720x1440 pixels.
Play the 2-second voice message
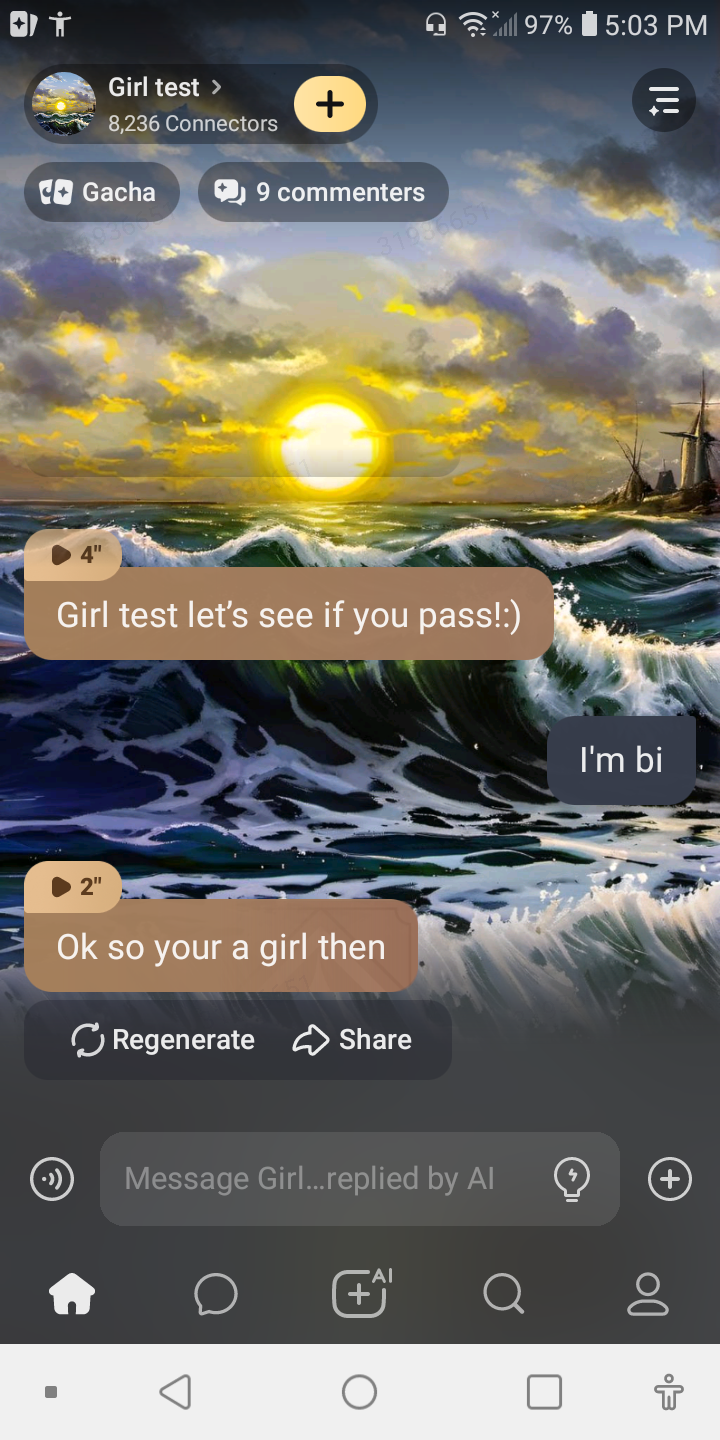point(74,887)
